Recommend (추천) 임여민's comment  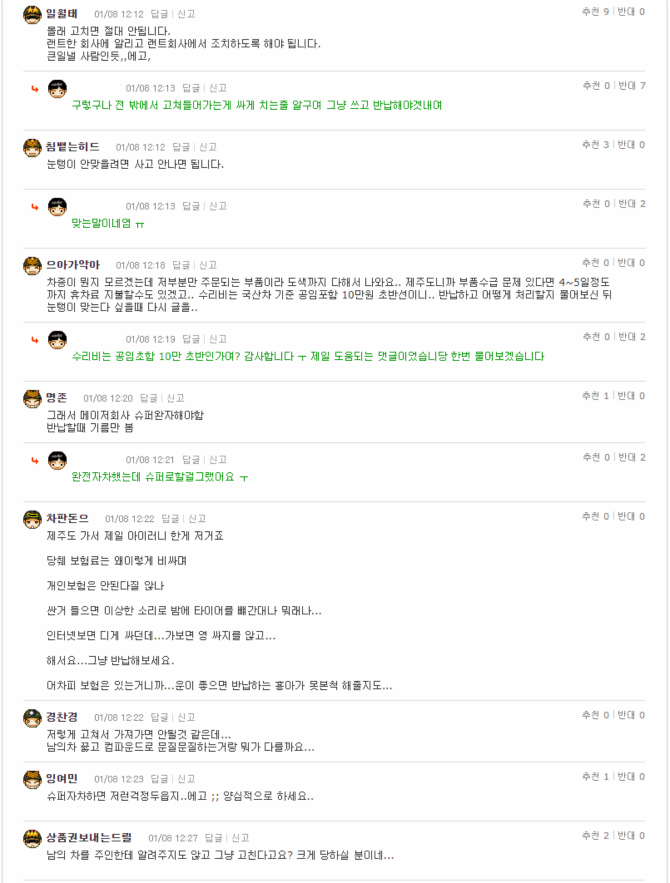point(594,776)
